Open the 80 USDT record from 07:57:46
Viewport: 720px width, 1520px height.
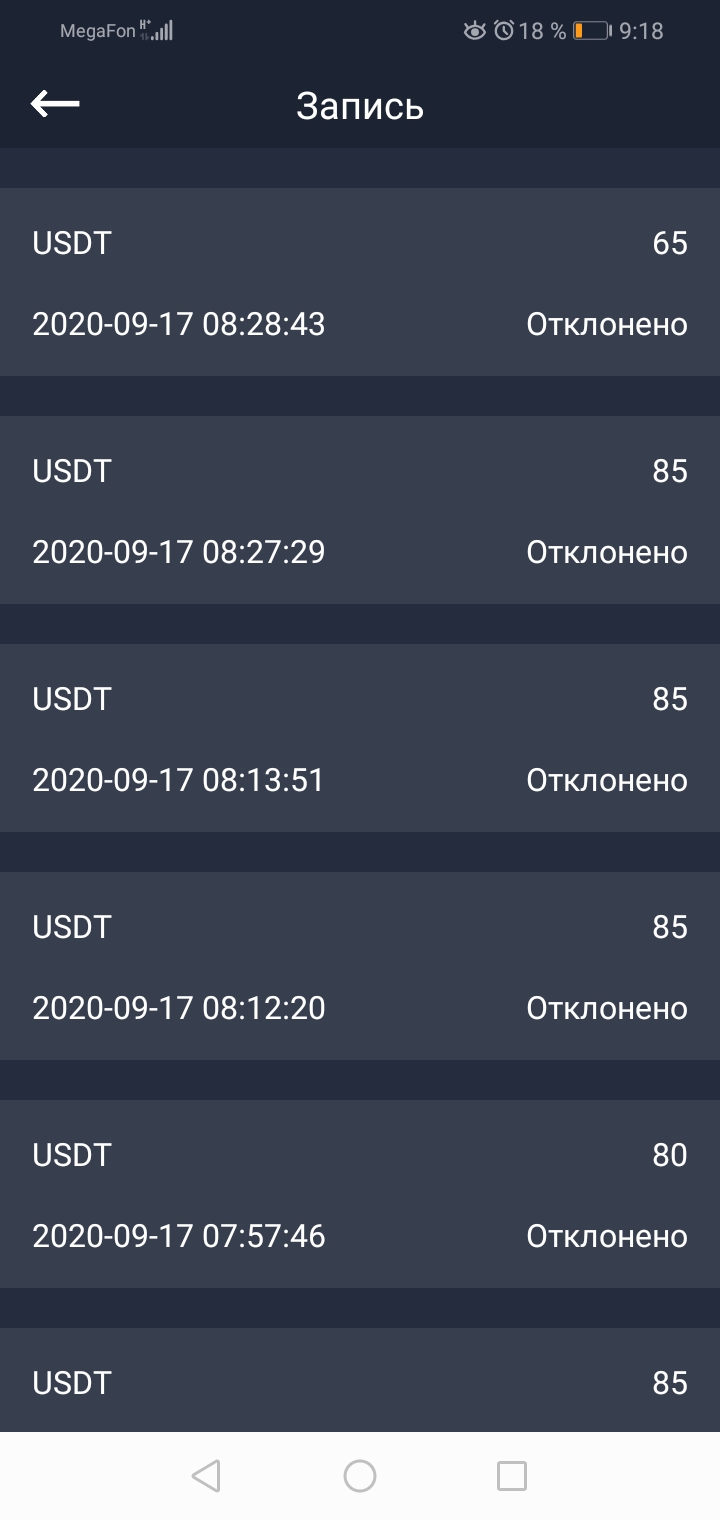pyautogui.click(x=360, y=1194)
